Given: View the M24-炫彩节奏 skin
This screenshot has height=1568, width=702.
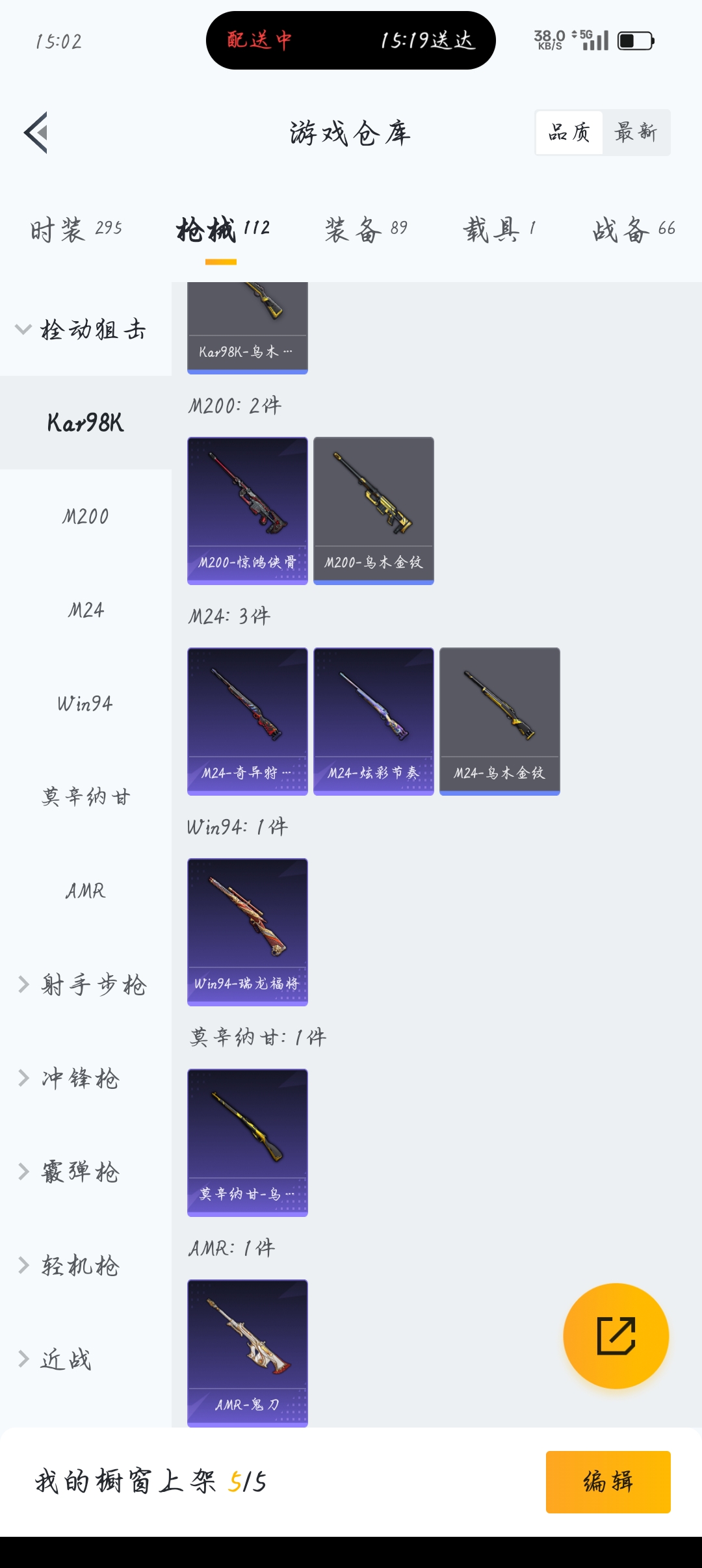Looking at the screenshot, I should [374, 721].
